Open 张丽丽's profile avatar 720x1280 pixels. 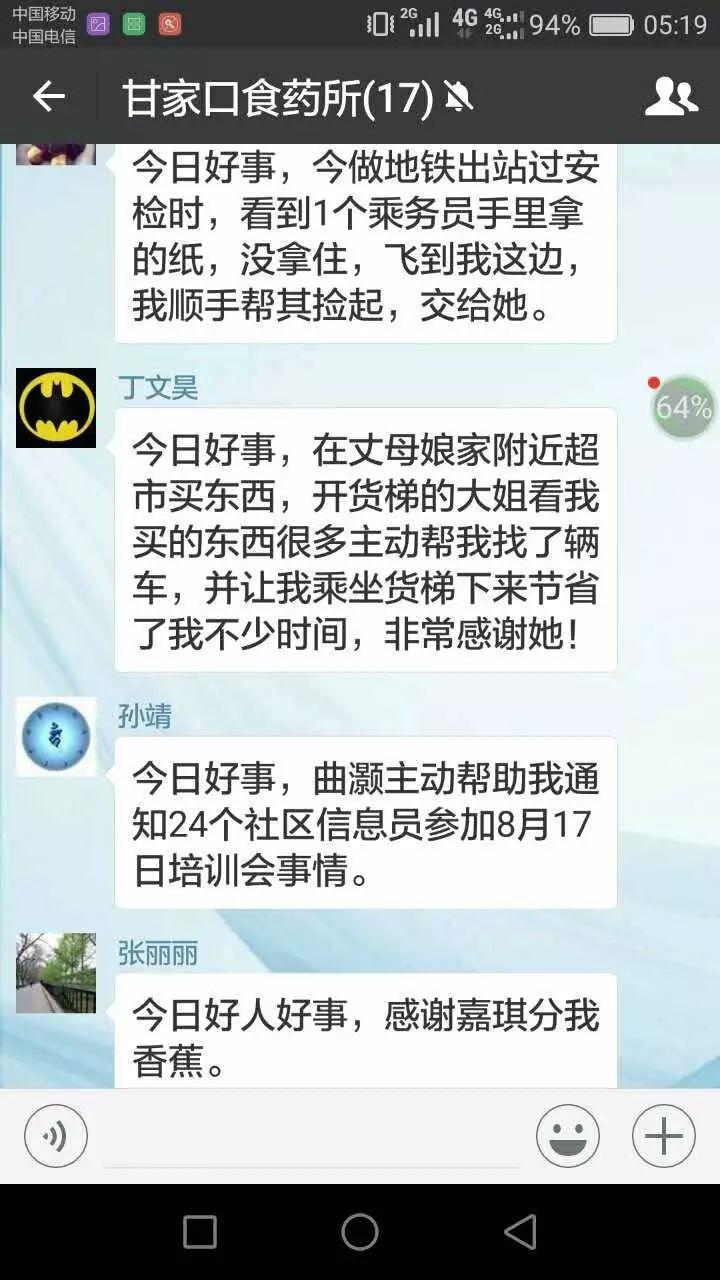[x=56, y=973]
